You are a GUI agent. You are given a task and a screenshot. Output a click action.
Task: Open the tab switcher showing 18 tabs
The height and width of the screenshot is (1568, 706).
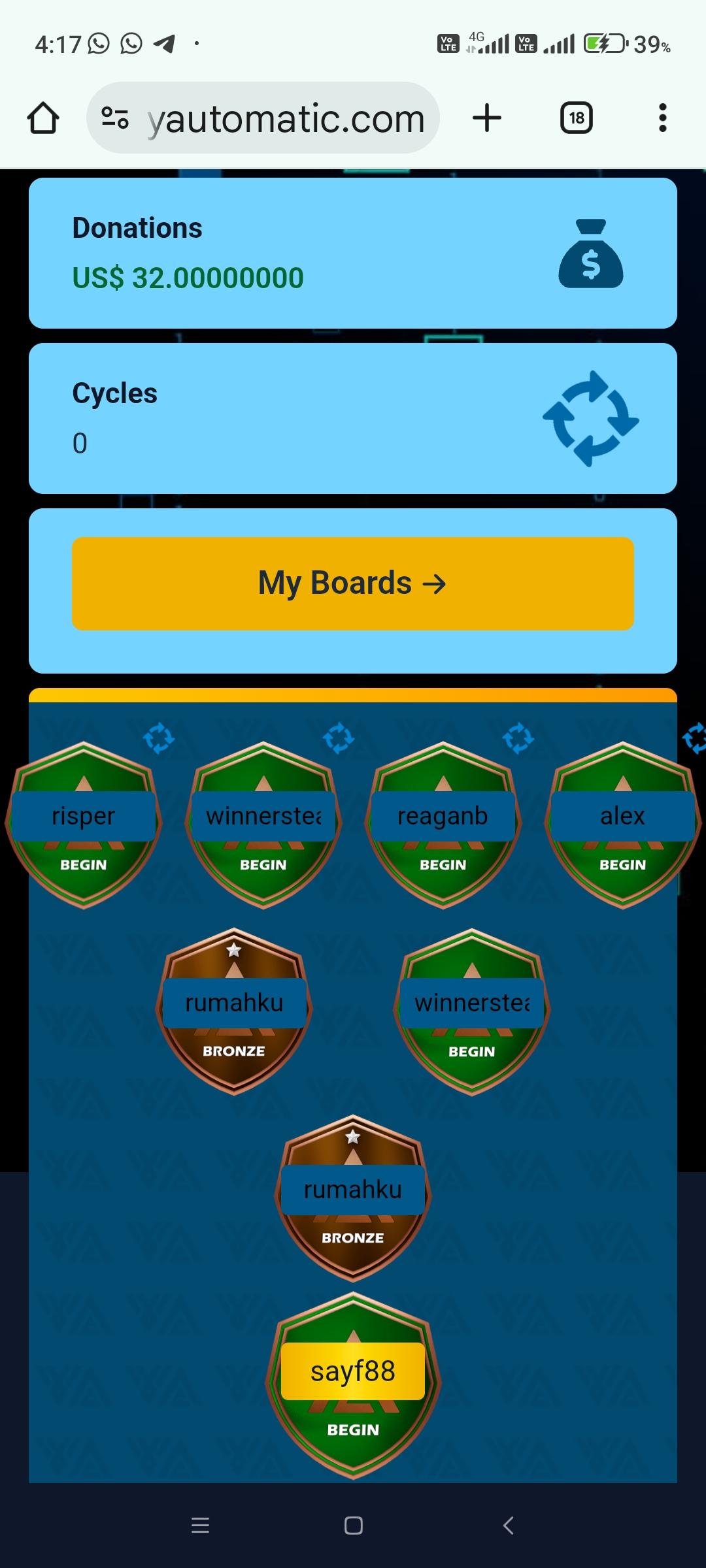[x=577, y=118]
